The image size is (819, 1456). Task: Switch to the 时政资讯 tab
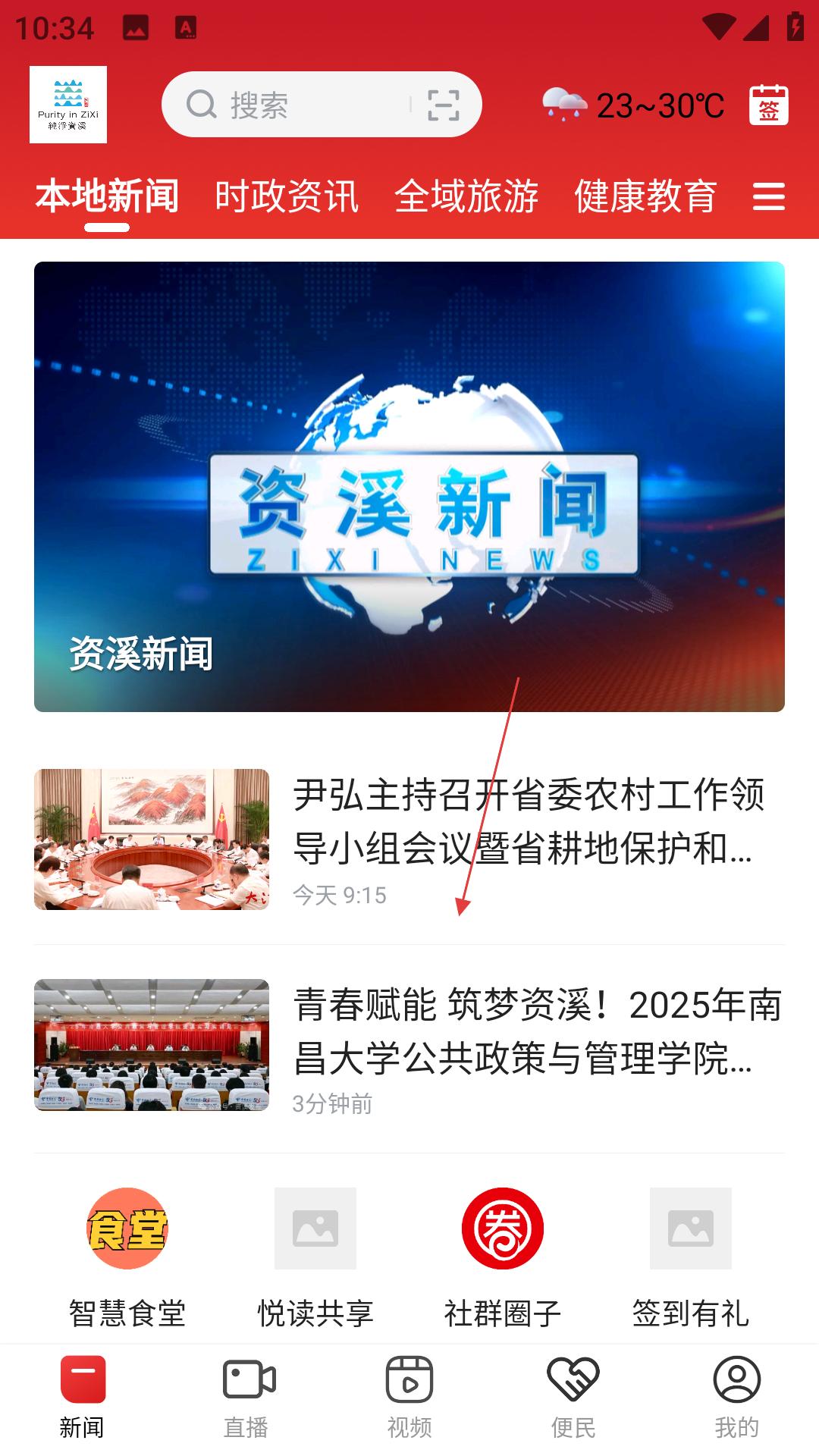point(287,196)
